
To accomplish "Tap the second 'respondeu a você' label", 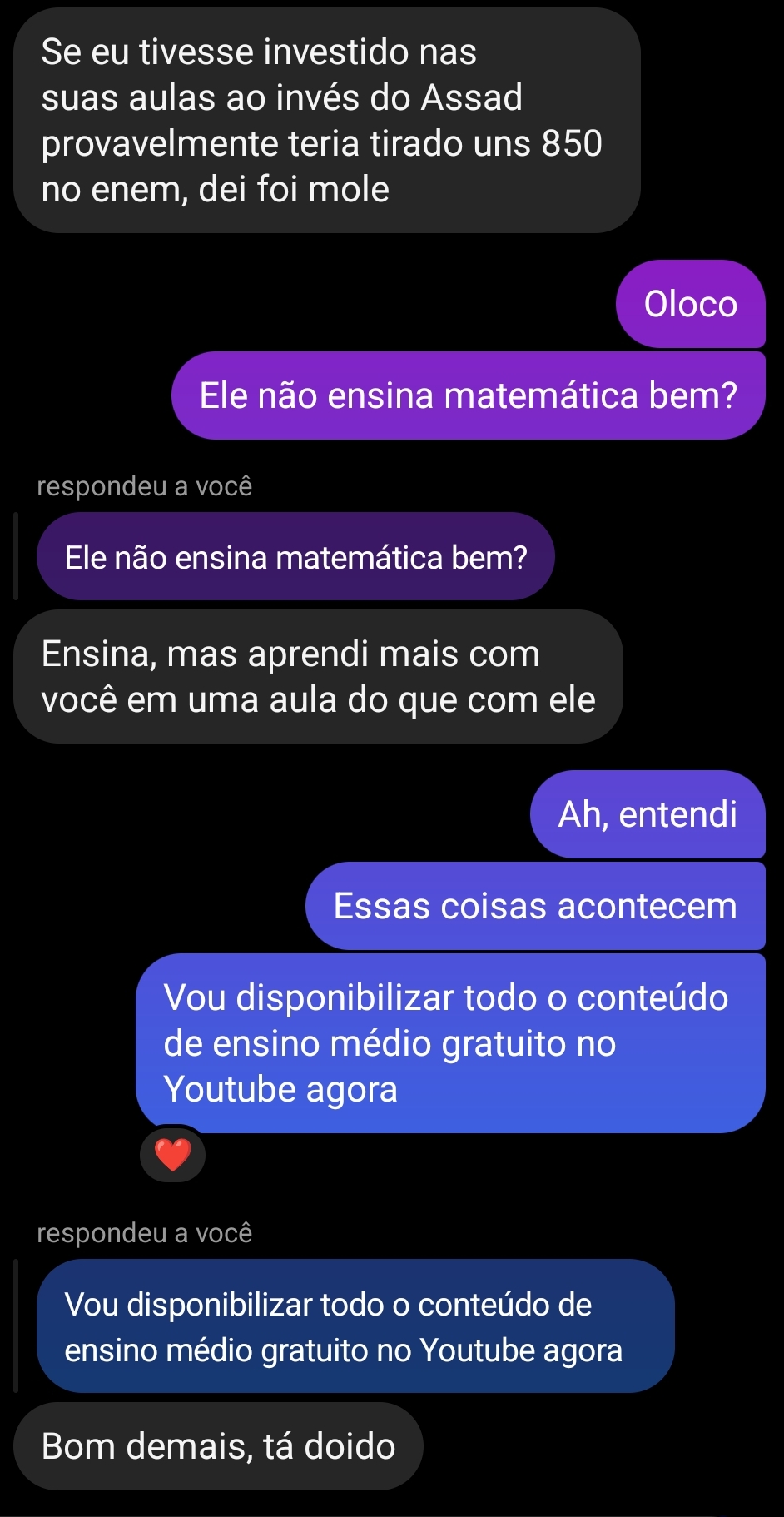I will pyautogui.click(x=143, y=1233).
